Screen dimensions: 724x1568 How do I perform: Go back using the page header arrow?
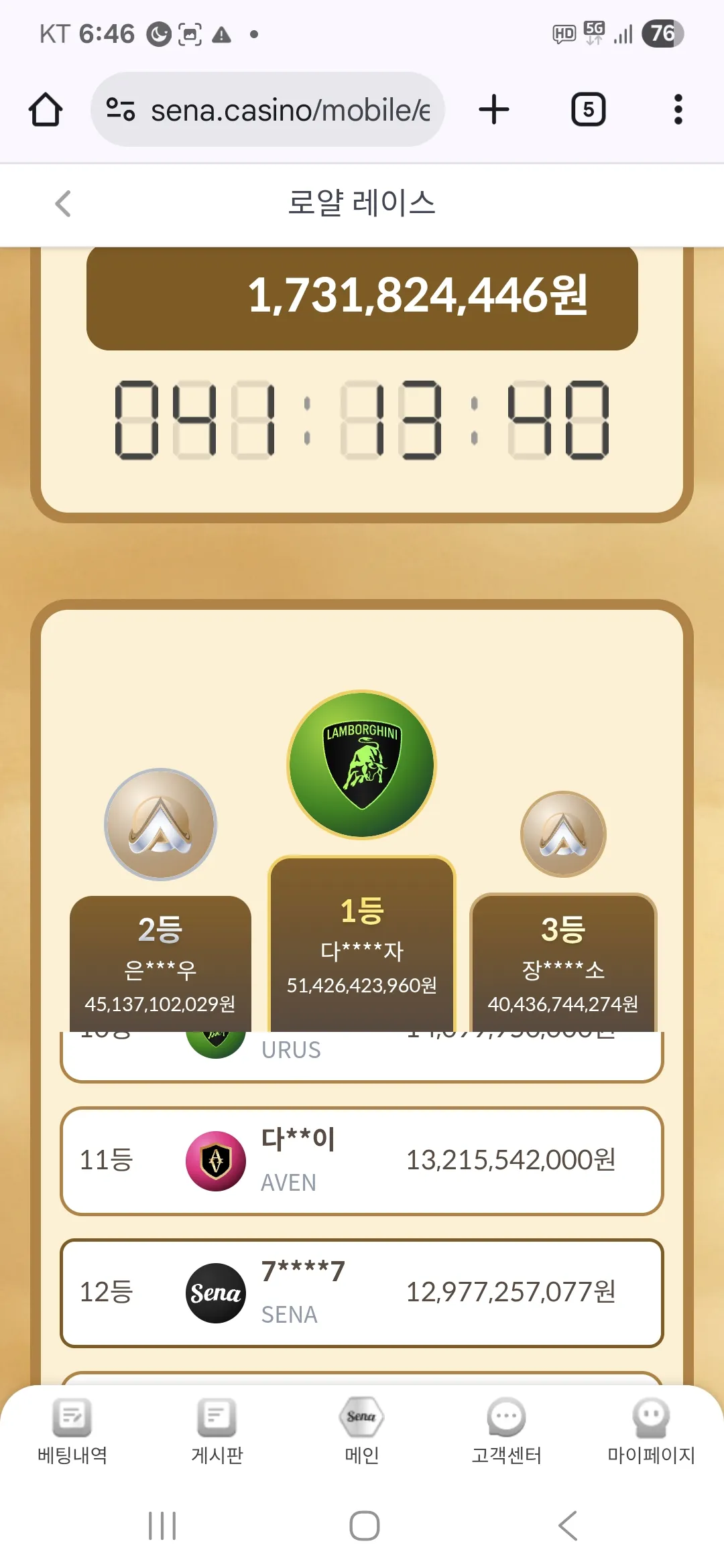pyautogui.click(x=63, y=204)
